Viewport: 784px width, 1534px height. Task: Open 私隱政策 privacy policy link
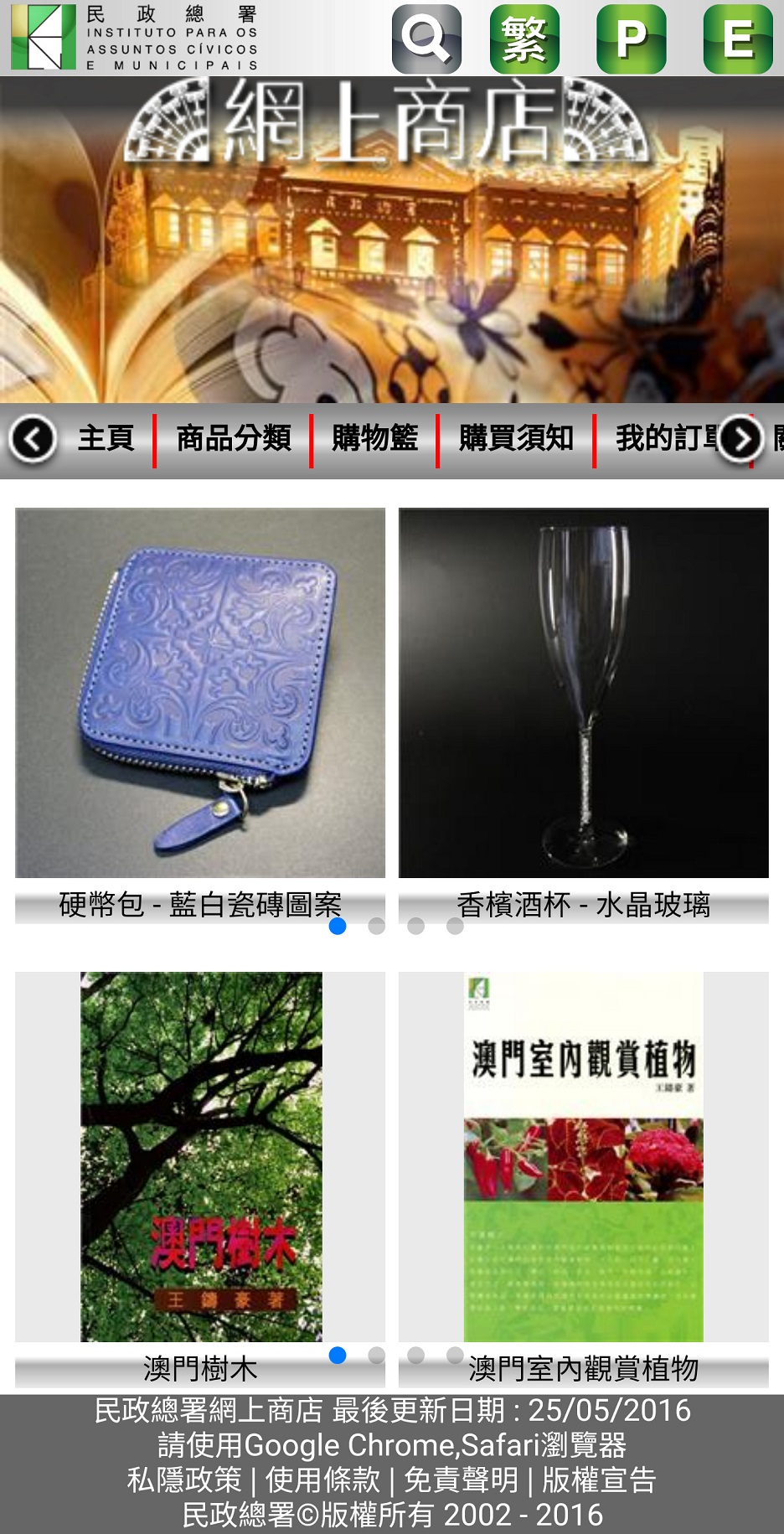(184, 1480)
